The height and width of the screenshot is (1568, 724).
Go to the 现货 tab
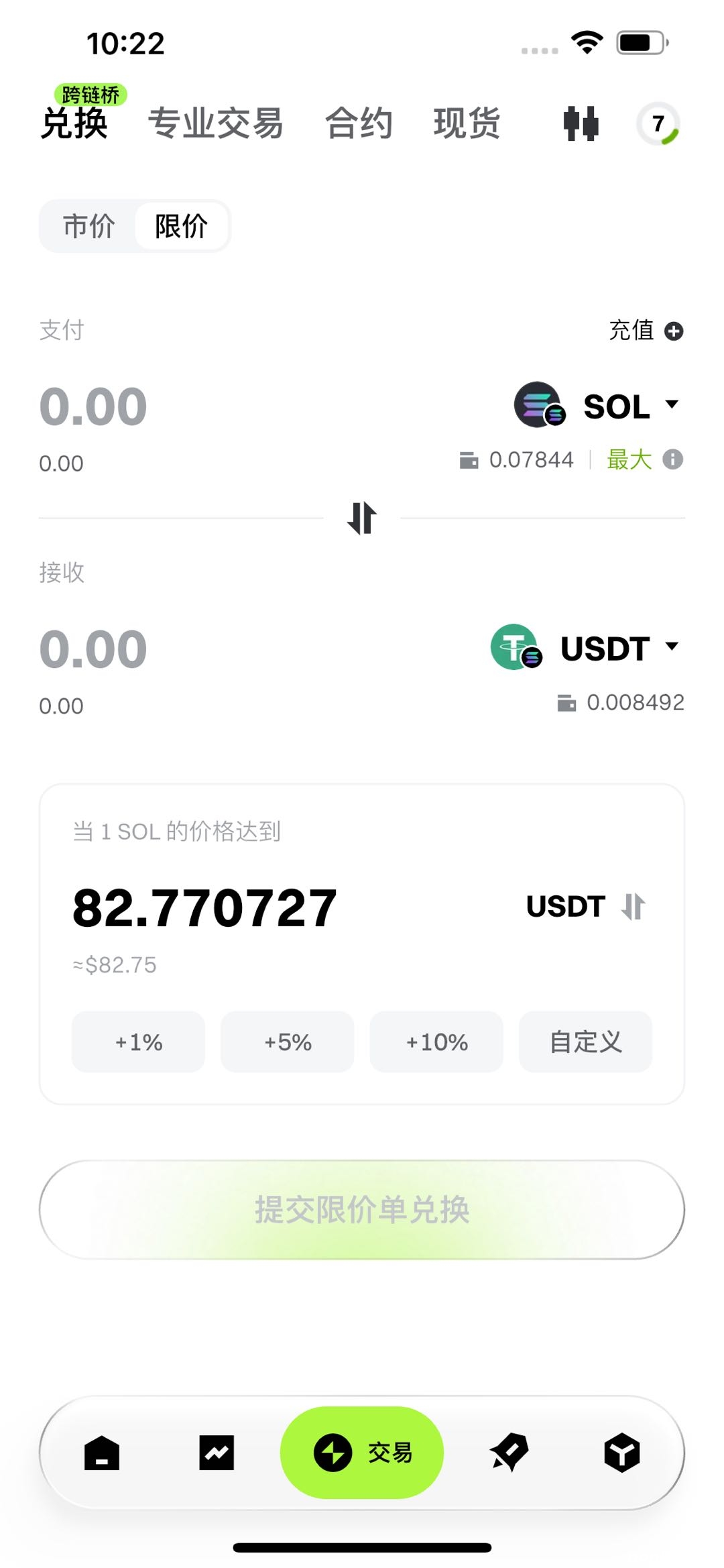tap(467, 123)
